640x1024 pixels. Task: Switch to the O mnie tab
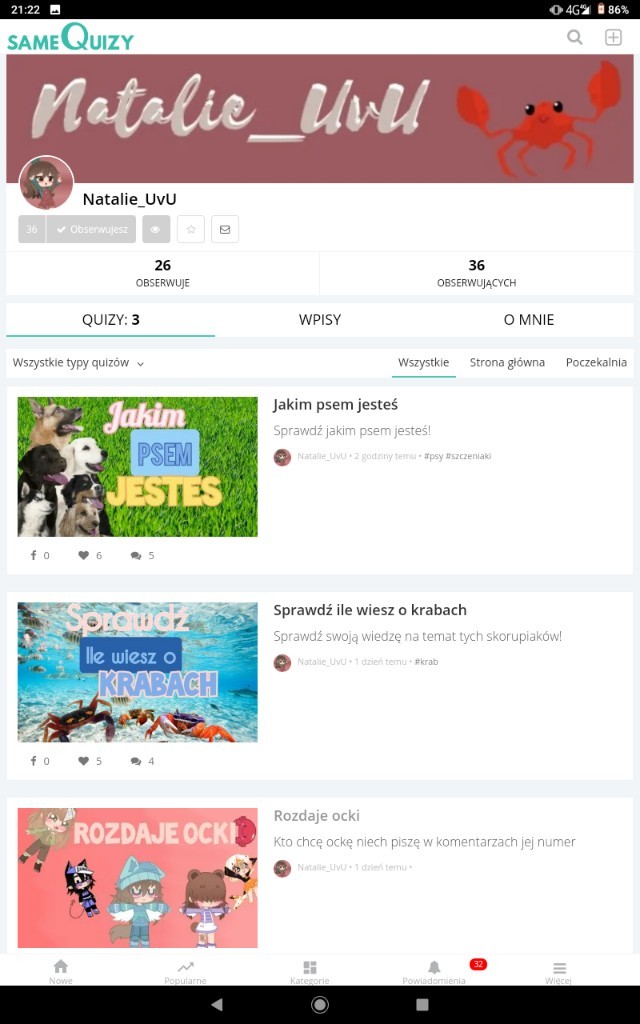(529, 319)
